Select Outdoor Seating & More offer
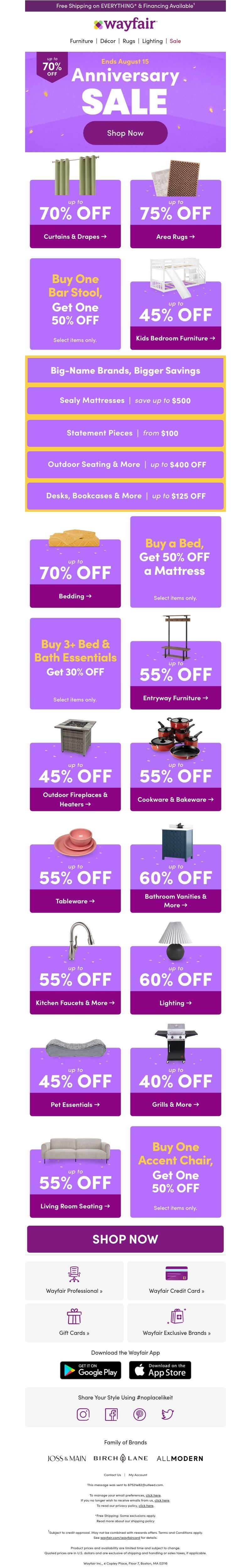Screen dimensions: 251x1568 (x=125, y=464)
